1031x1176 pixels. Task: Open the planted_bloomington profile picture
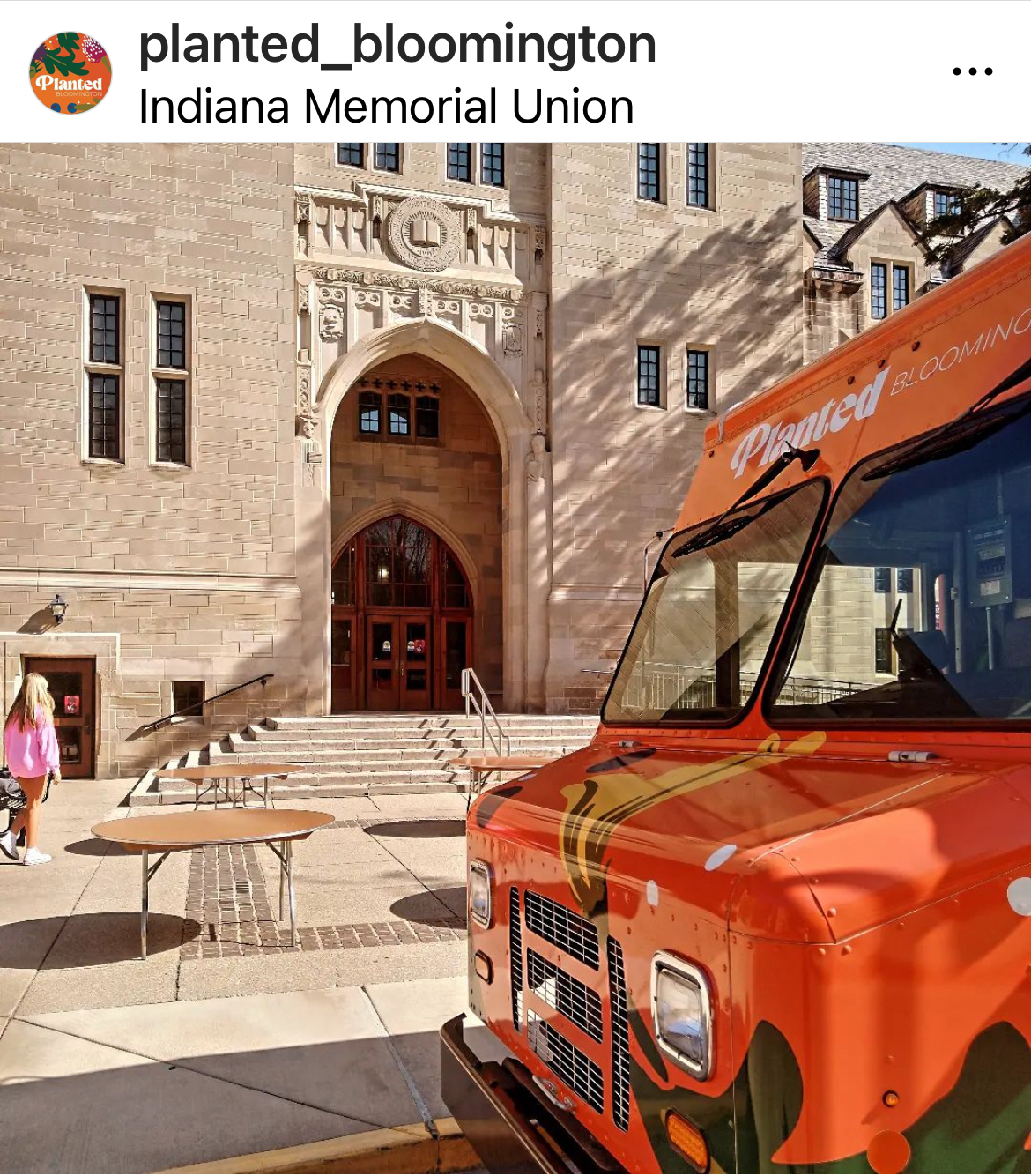coord(70,72)
